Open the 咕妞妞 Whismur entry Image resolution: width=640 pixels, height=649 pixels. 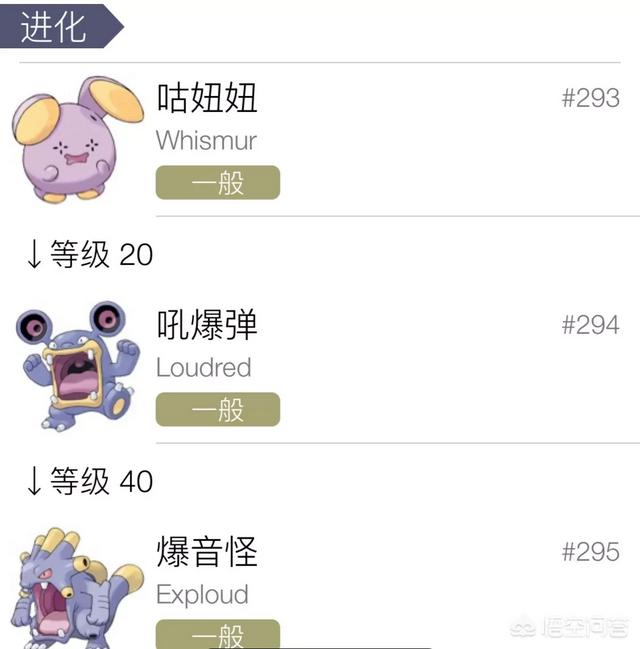coord(207,98)
